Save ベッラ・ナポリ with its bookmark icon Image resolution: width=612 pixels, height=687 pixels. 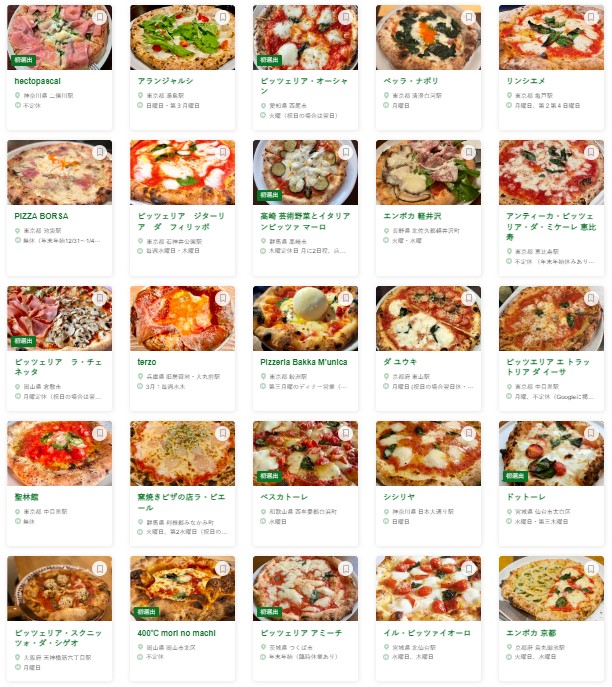468,17
